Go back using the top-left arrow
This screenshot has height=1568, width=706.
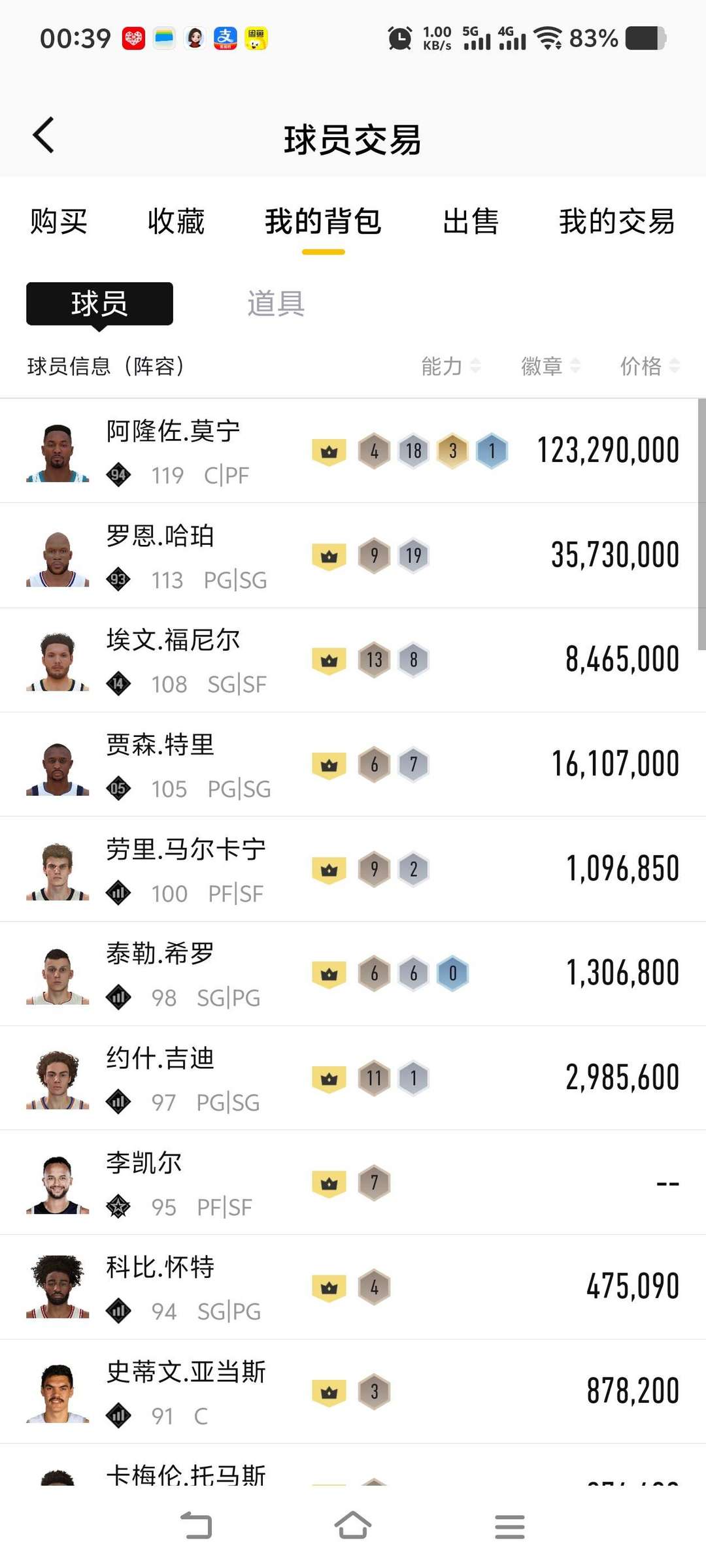pyautogui.click(x=43, y=136)
